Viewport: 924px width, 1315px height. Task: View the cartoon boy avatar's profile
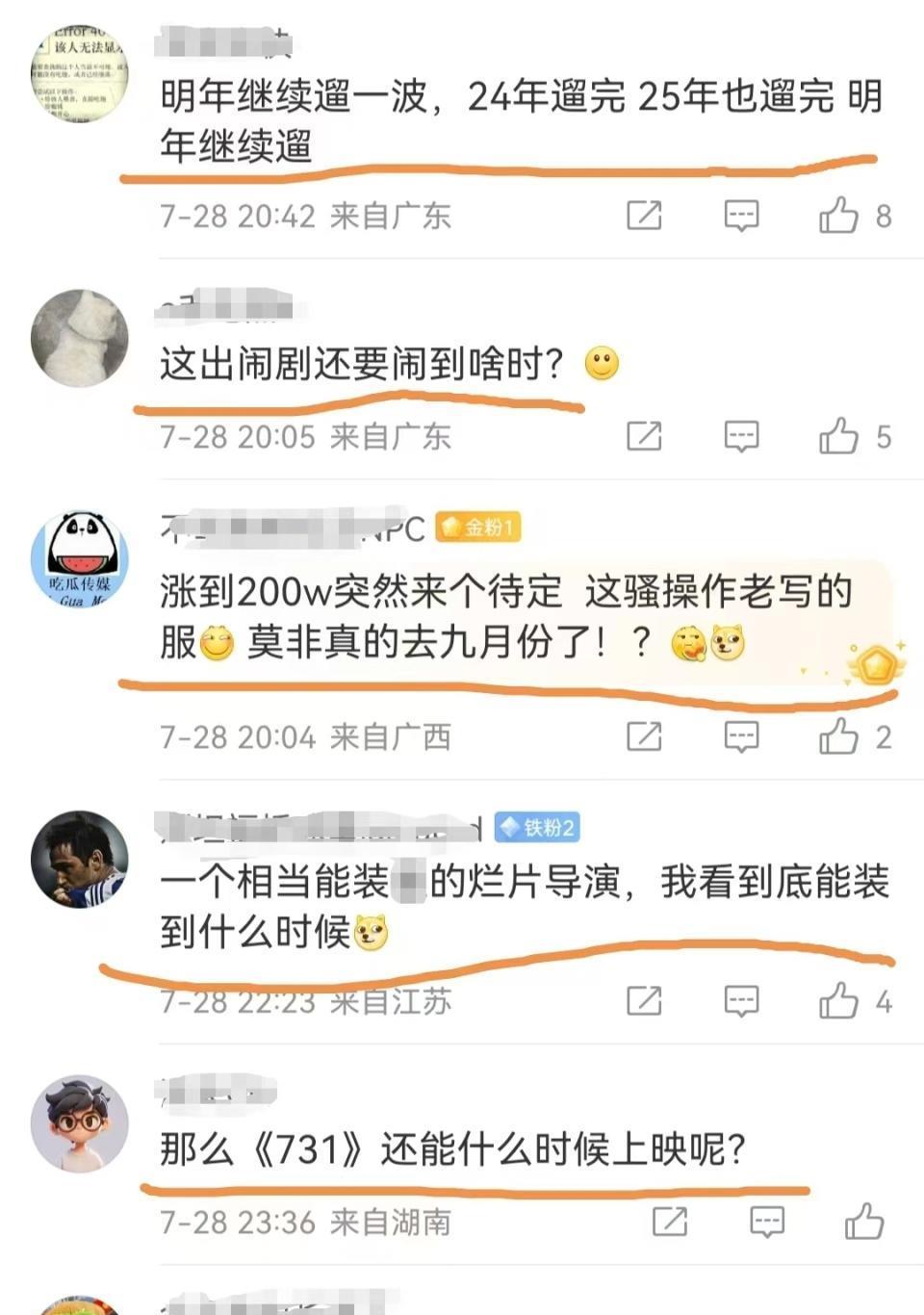point(80,1123)
